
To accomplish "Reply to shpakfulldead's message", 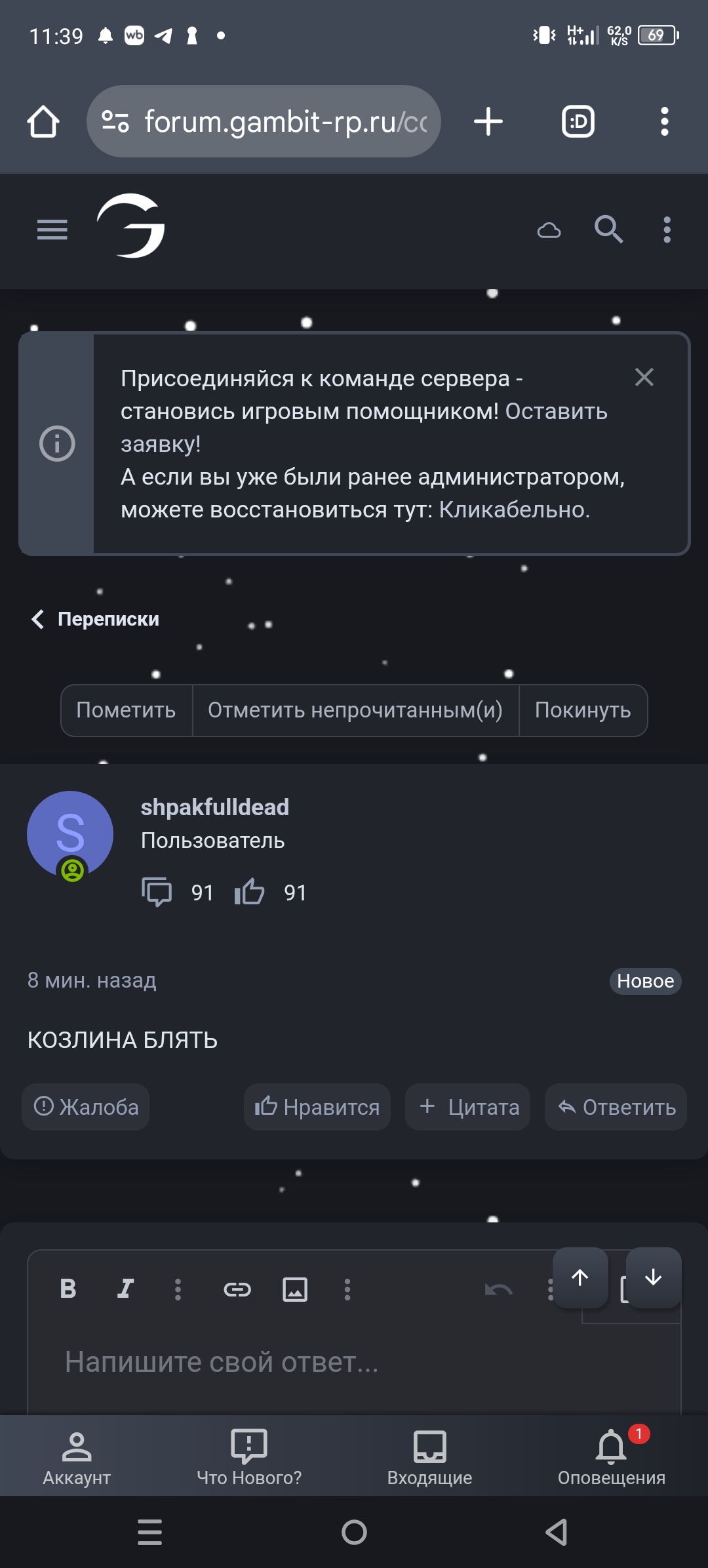I will pos(616,1107).
